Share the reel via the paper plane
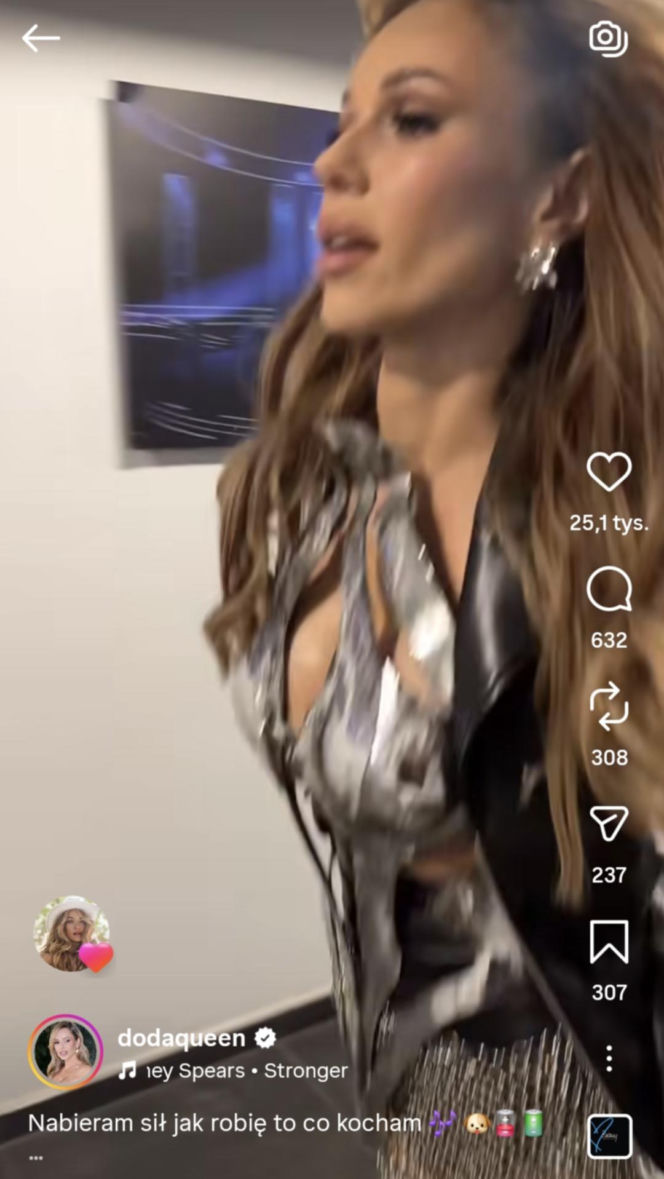The image size is (664, 1179). [608, 824]
